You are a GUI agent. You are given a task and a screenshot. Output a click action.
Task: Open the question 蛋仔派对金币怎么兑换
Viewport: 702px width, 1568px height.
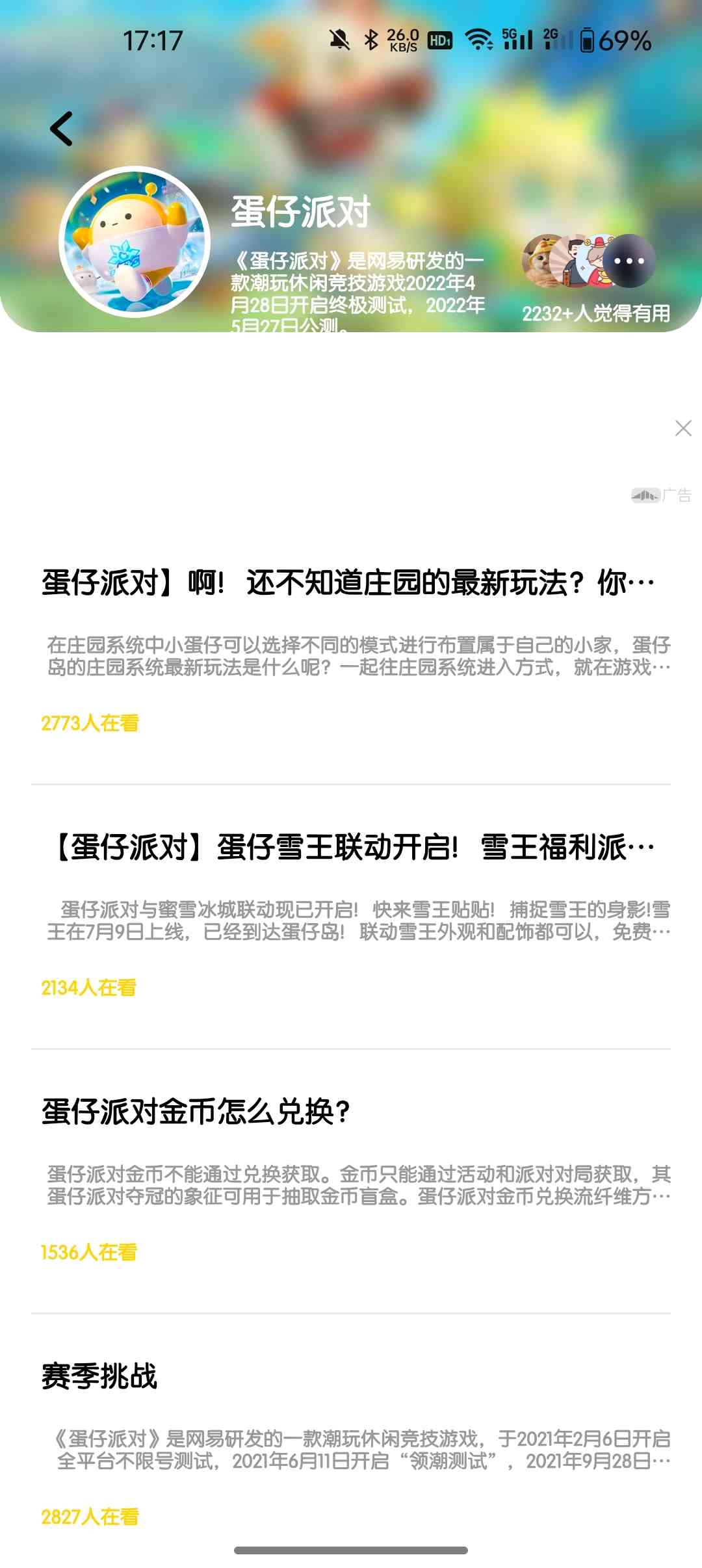pos(196,1112)
